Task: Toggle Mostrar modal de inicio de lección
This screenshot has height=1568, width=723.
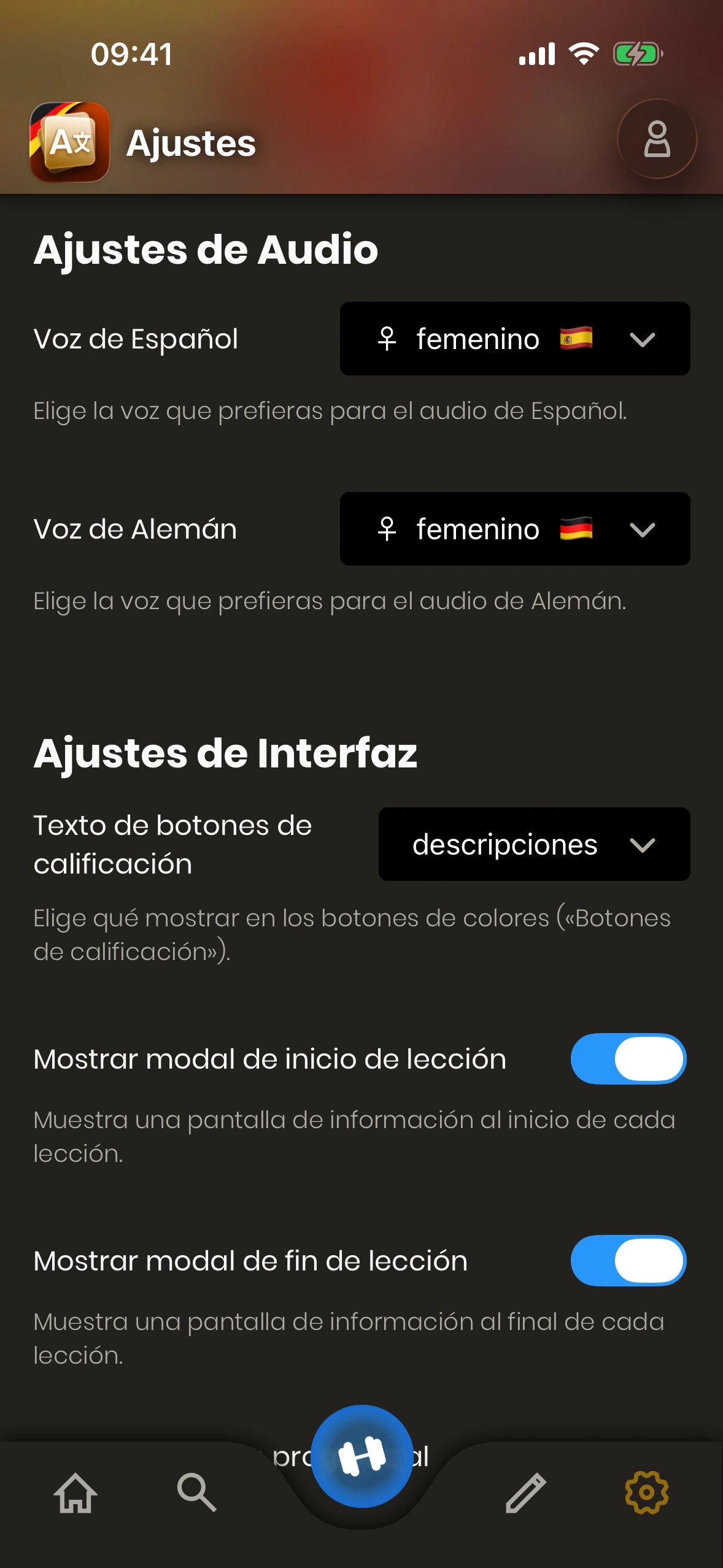Action: point(628,1059)
